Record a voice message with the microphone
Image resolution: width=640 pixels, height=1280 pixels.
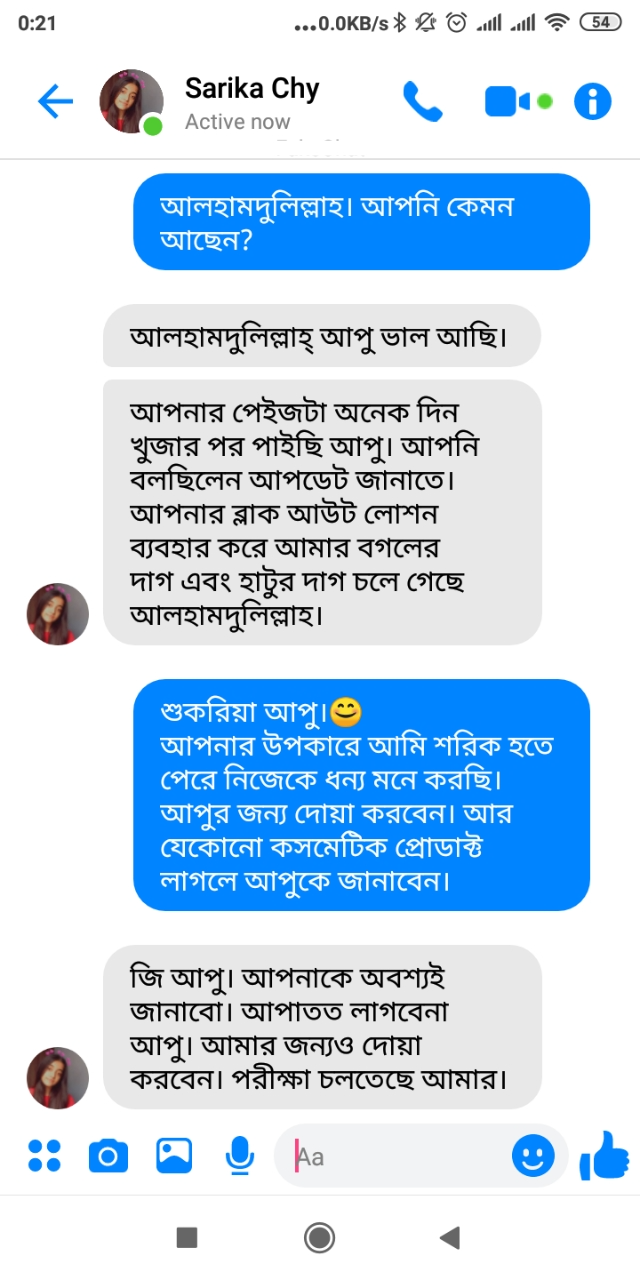[239, 1156]
